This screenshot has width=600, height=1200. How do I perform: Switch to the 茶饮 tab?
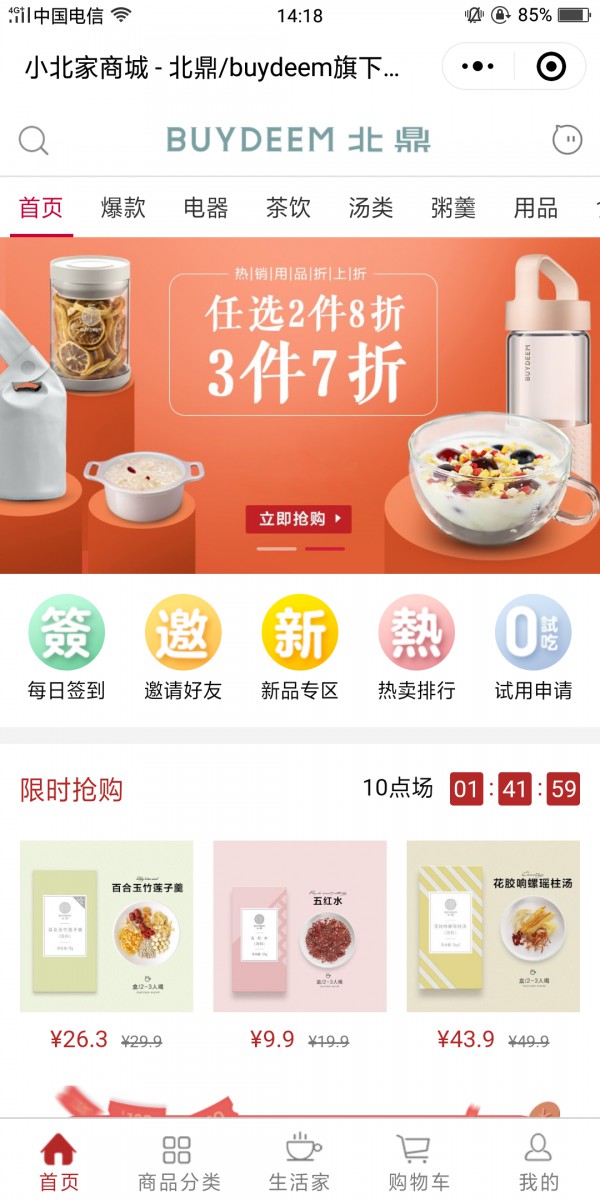click(288, 208)
